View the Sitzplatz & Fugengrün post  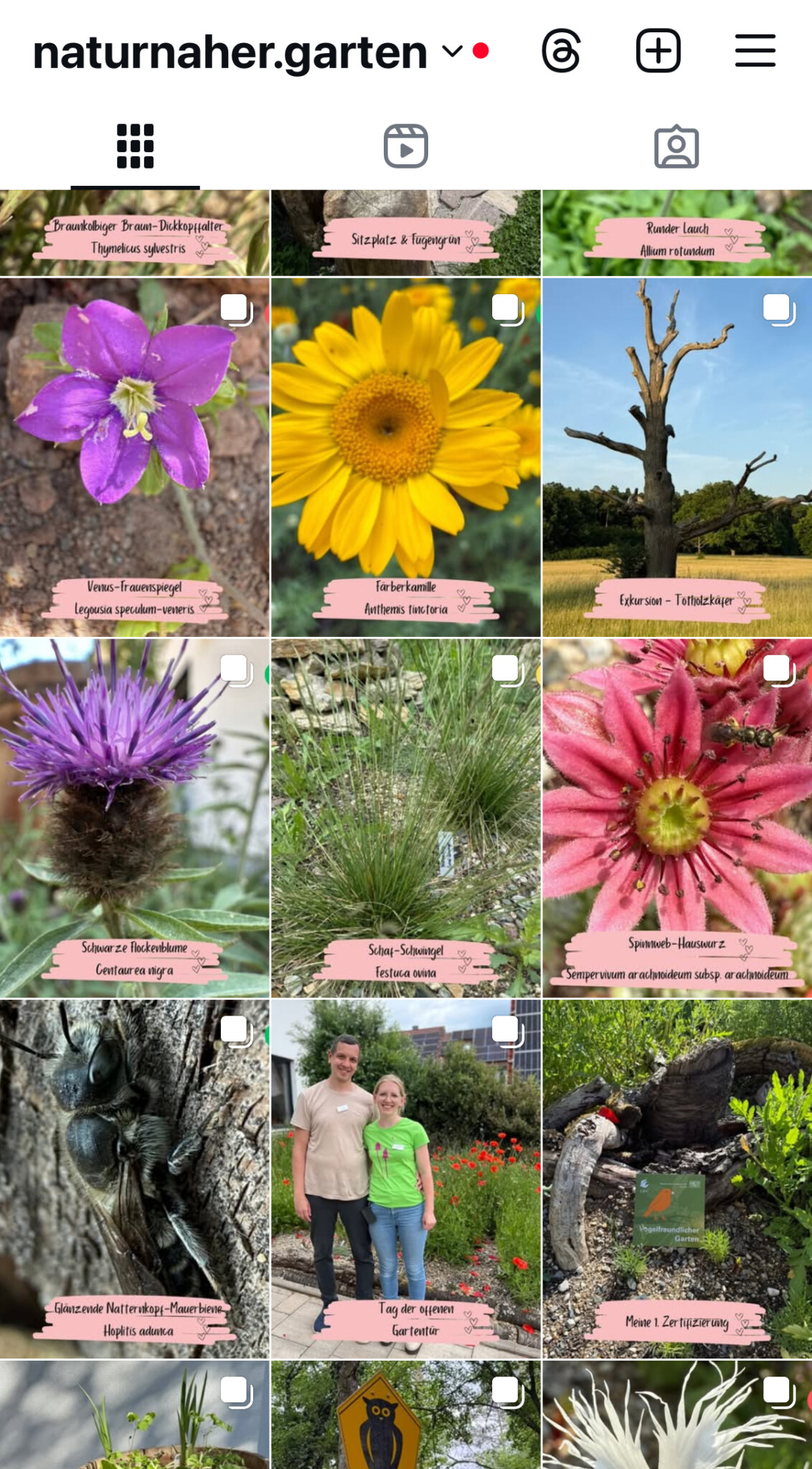(405, 233)
